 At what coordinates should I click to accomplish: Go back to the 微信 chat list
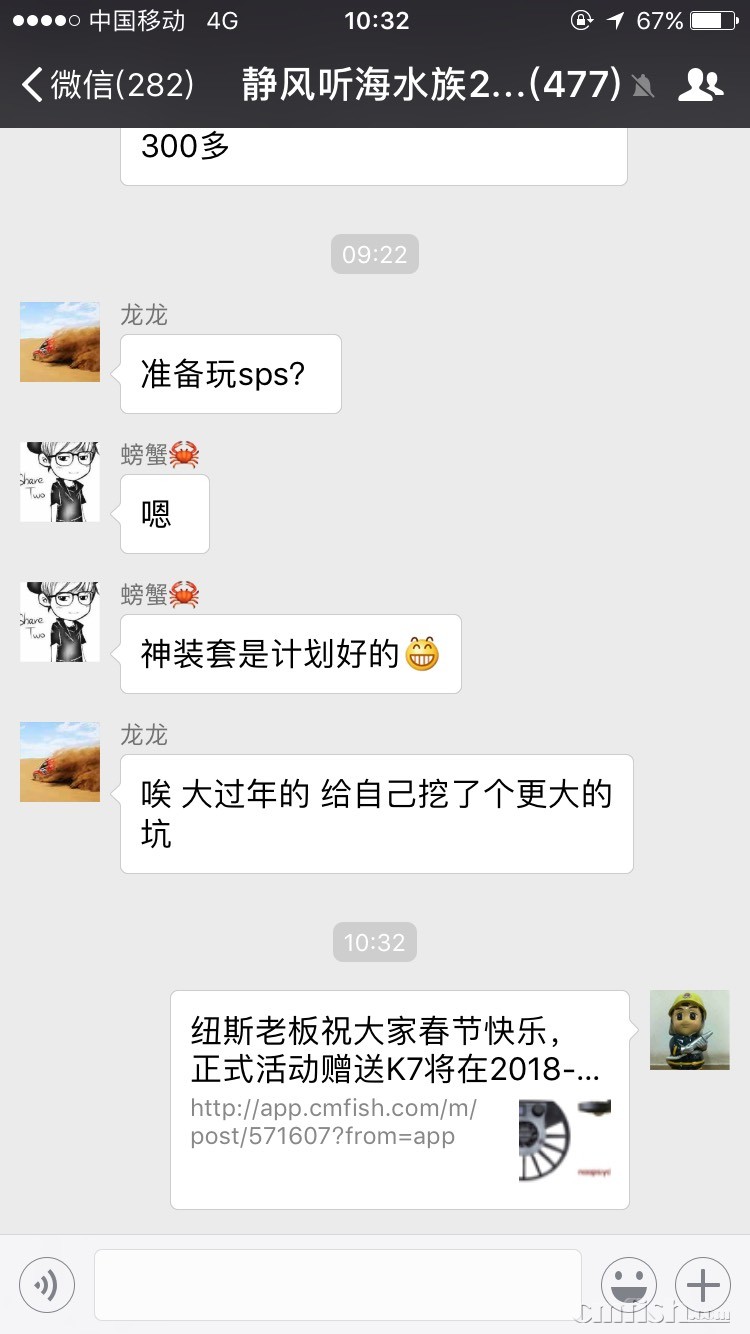pos(105,85)
